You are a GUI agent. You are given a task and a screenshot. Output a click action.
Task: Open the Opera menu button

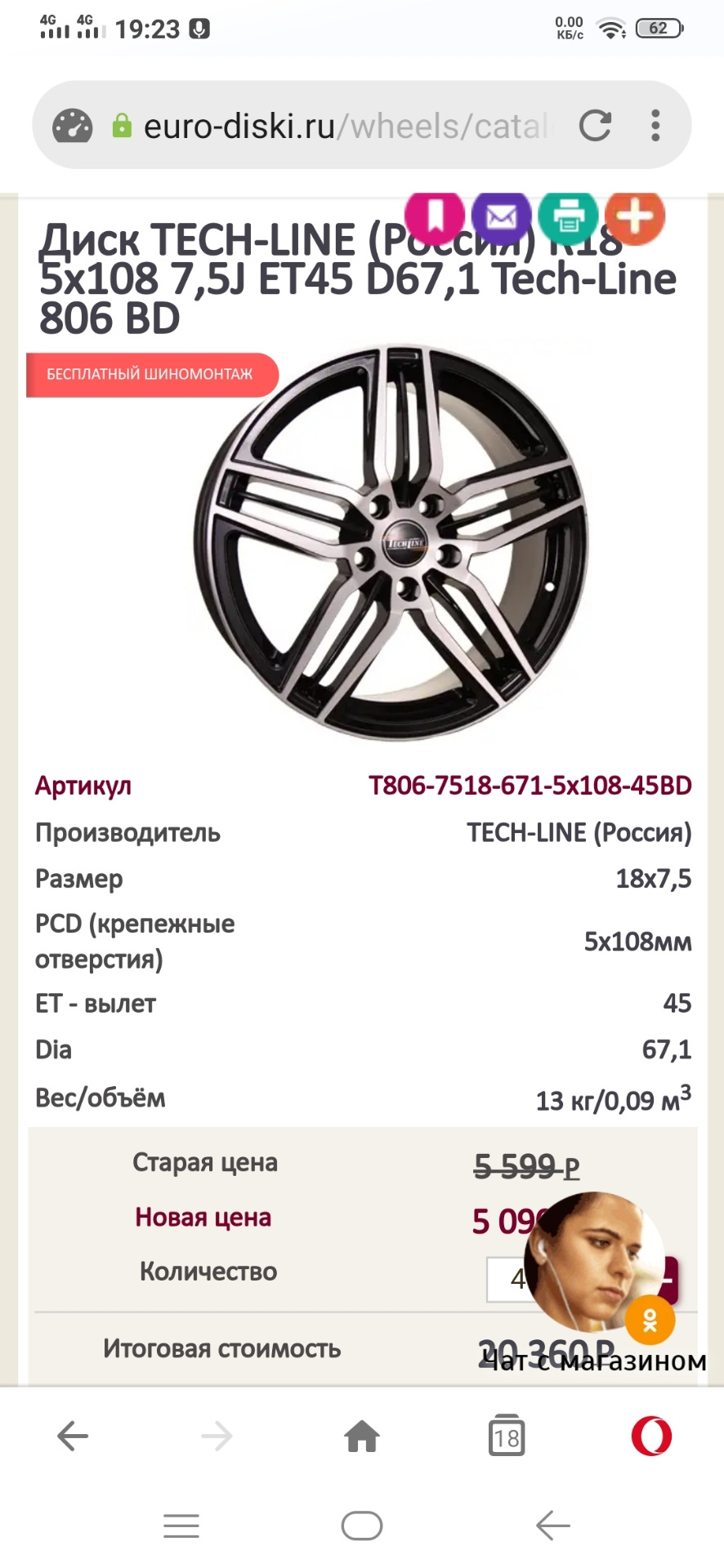(651, 1436)
